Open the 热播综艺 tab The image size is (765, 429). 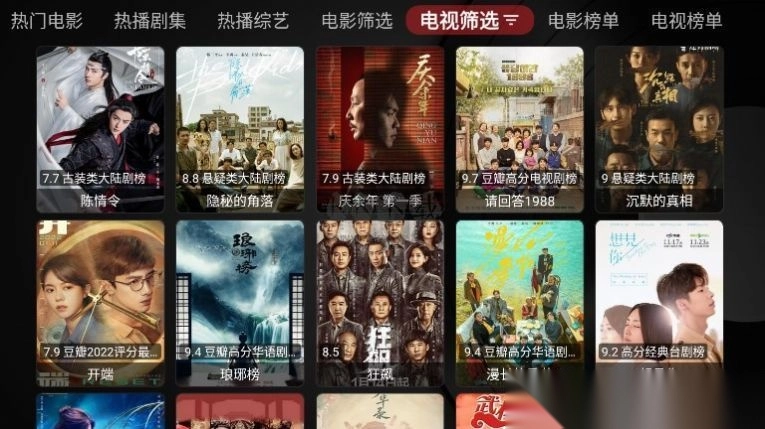pos(253,20)
